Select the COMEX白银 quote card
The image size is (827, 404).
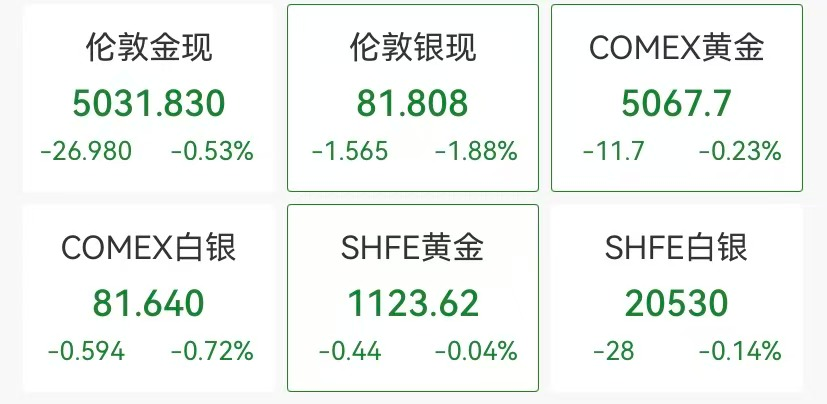[148, 299]
